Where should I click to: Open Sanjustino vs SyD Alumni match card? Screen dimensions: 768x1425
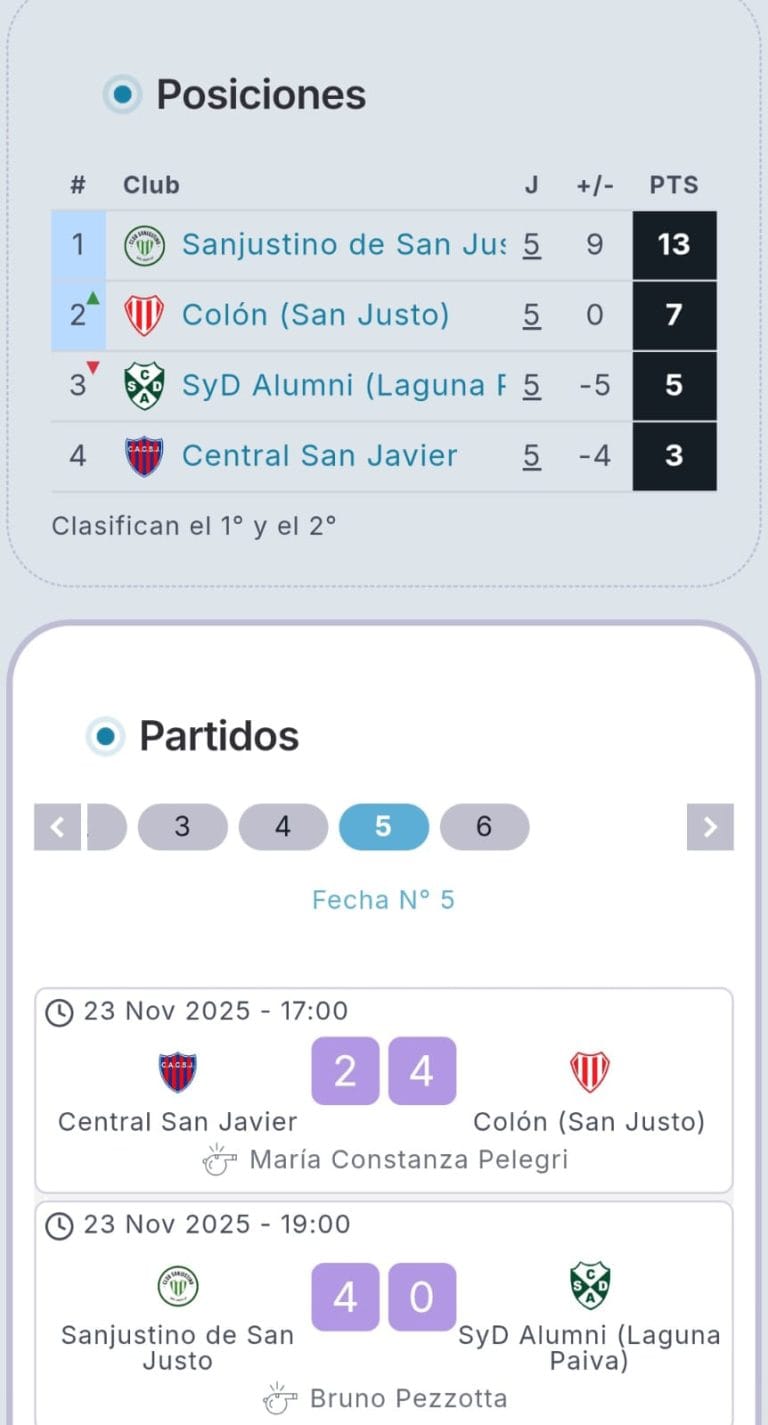(384, 1310)
